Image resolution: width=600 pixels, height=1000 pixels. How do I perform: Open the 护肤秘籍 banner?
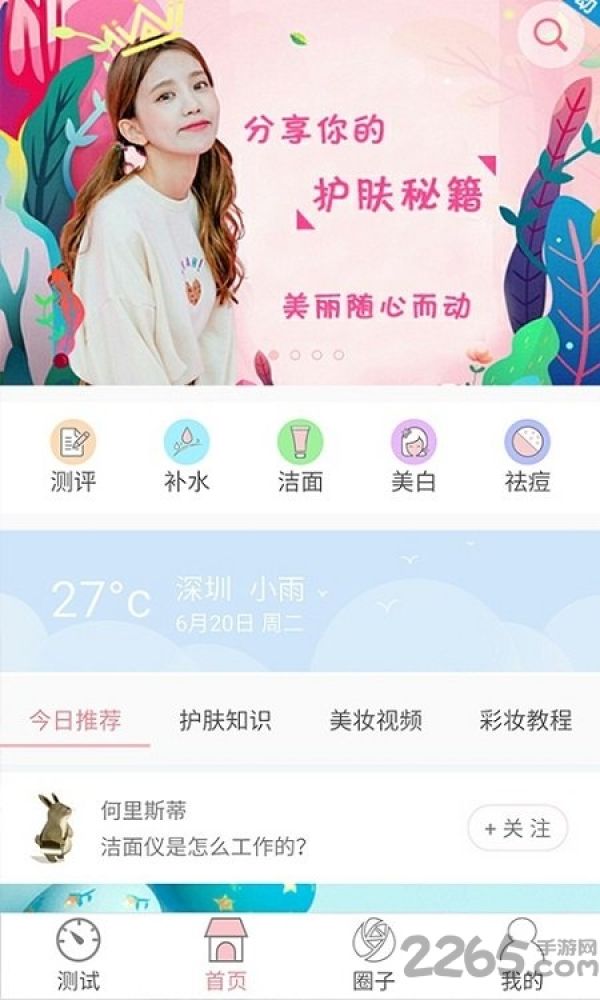pos(300,193)
